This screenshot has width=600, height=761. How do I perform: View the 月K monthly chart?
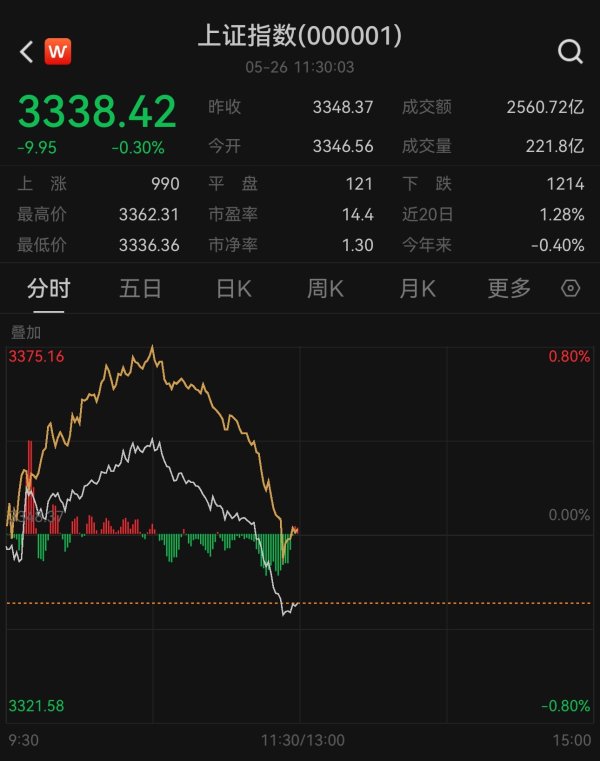(x=417, y=289)
